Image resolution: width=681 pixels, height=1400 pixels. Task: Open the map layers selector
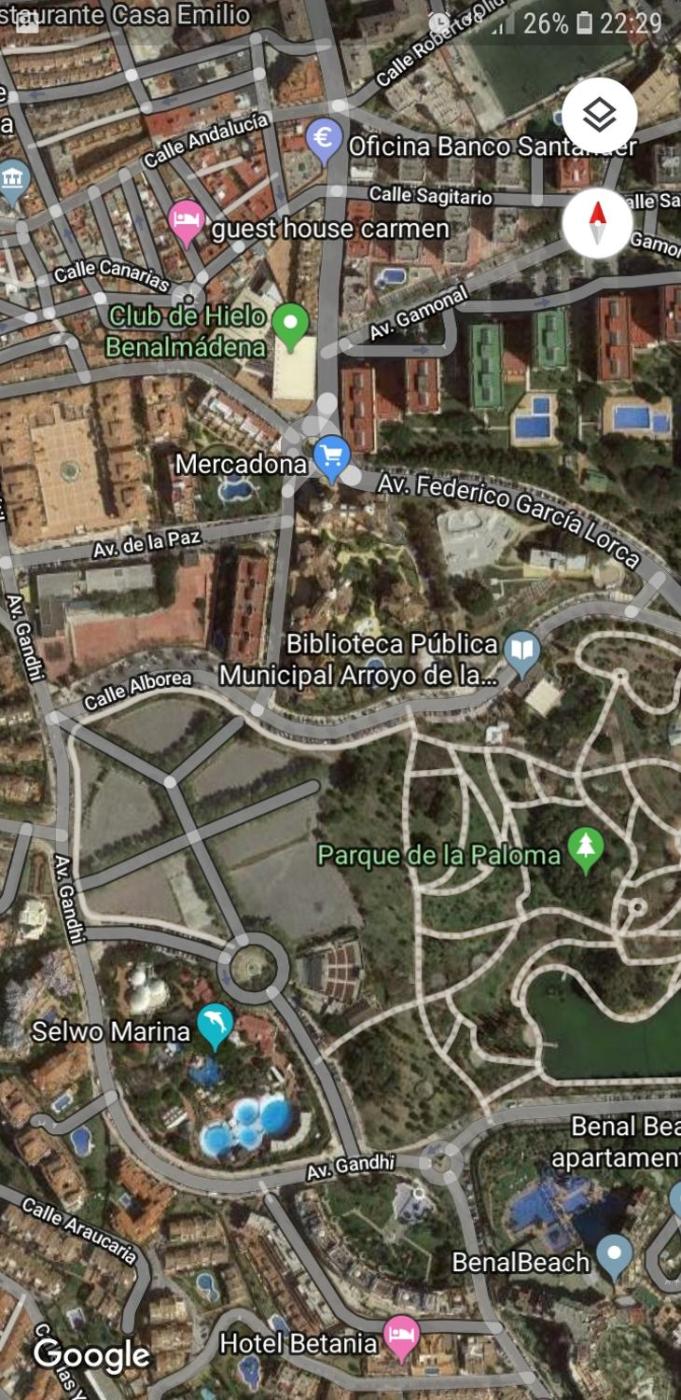599,115
